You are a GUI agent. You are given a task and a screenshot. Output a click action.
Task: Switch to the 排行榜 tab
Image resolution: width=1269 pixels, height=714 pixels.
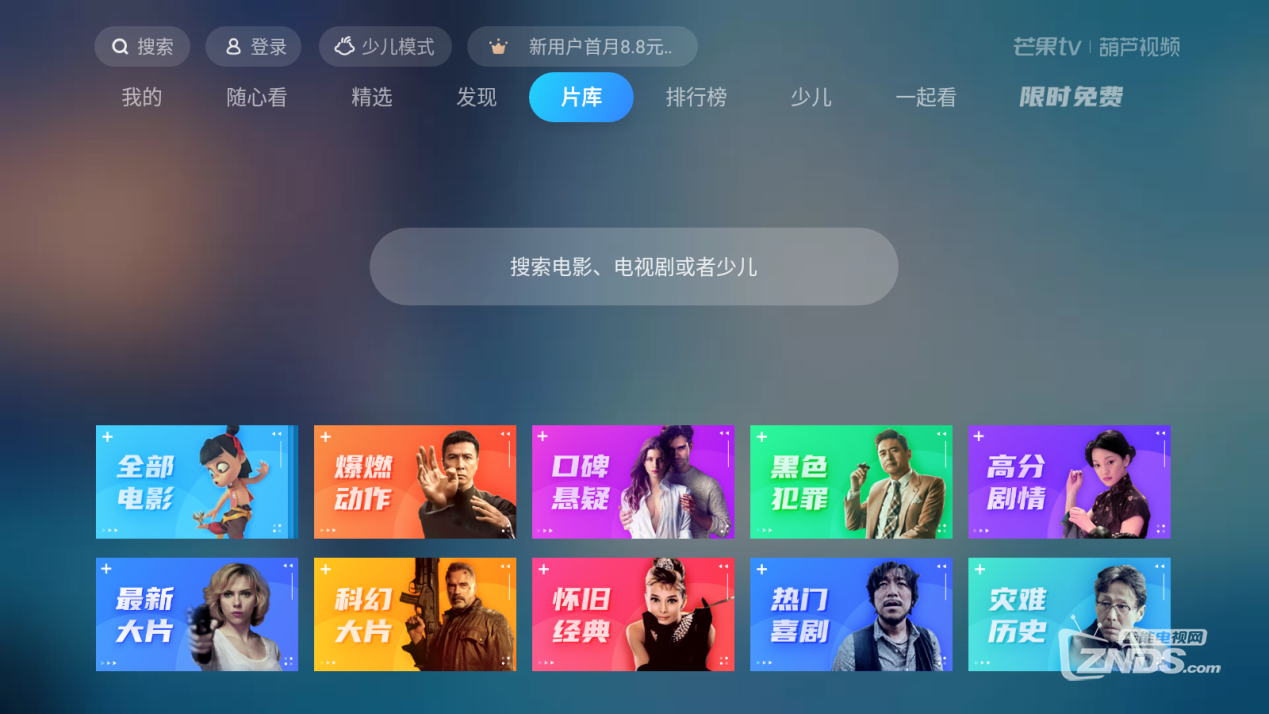pyautogui.click(x=696, y=97)
